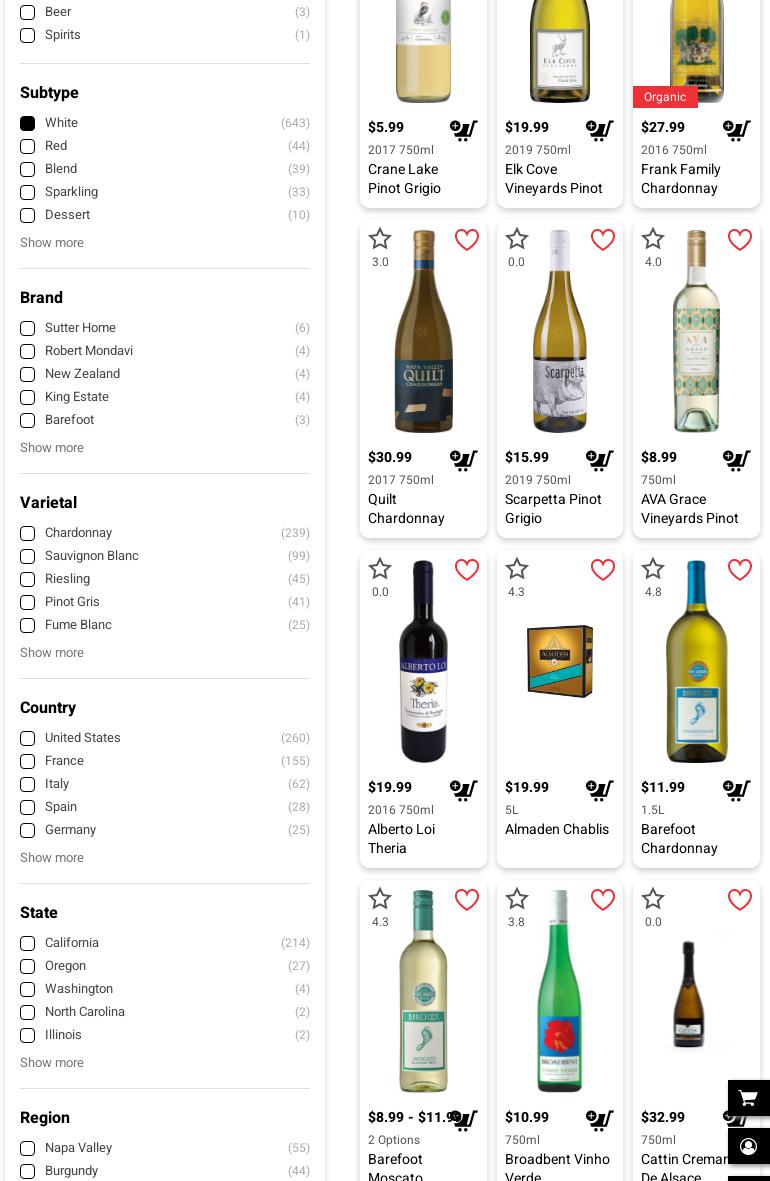Select the California state filter
This screenshot has width=770, height=1181.
pyautogui.click(x=27, y=944)
